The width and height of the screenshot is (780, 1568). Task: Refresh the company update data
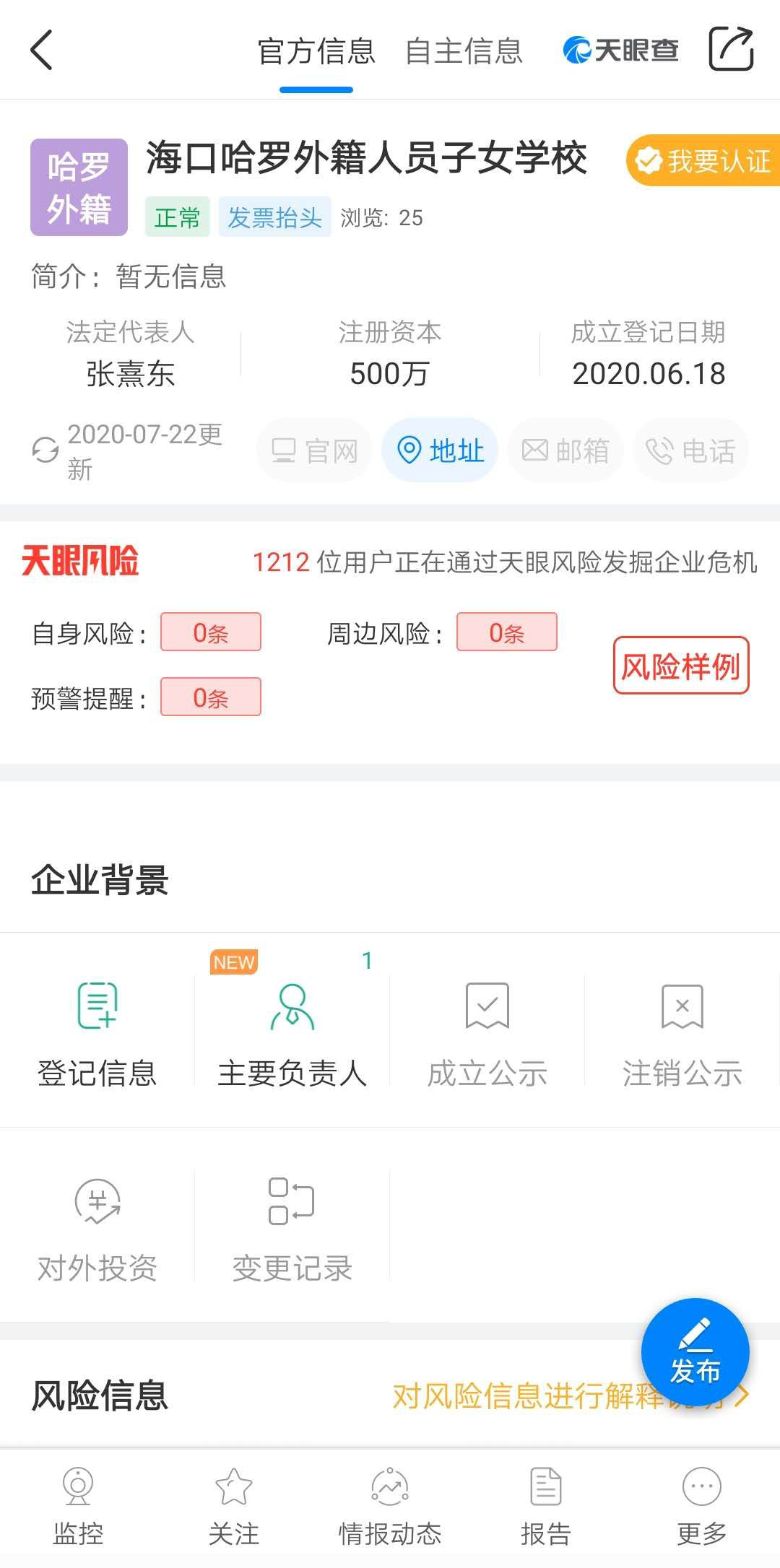pyautogui.click(x=45, y=450)
